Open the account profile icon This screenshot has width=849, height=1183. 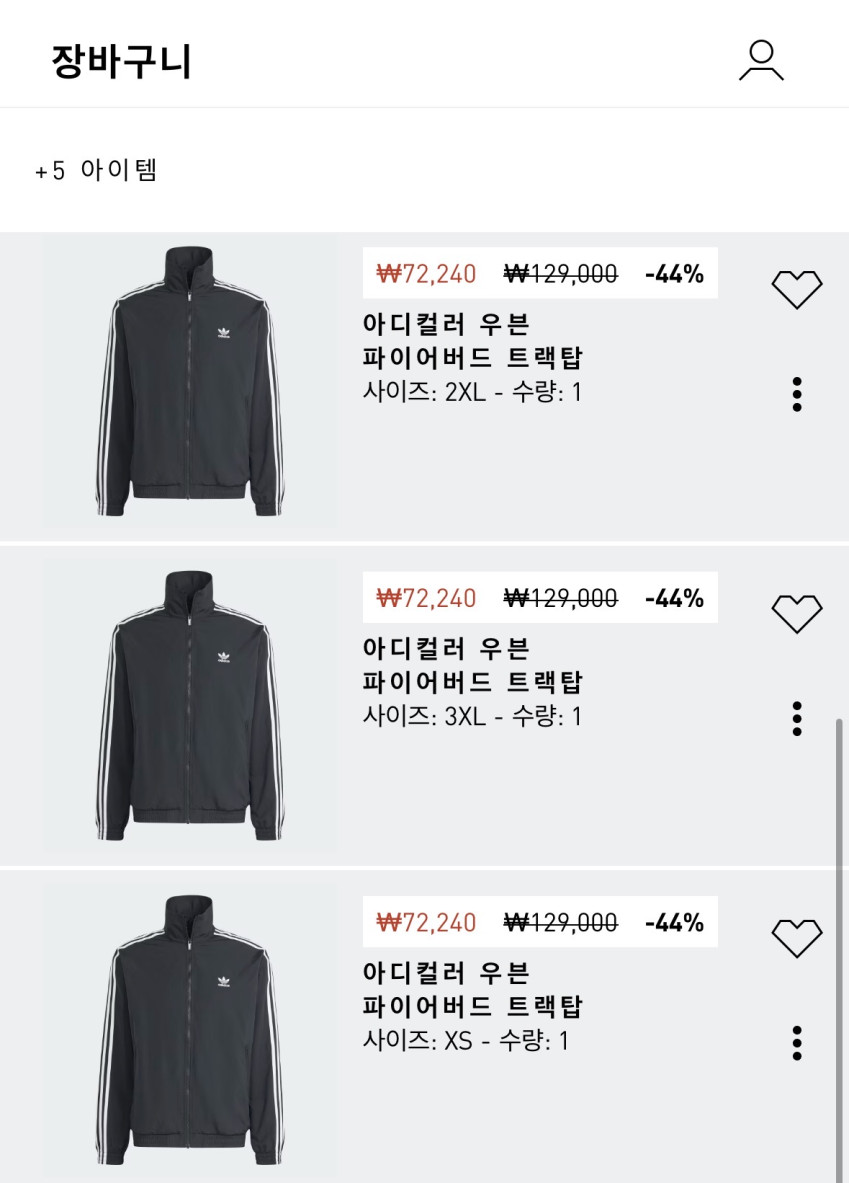tap(761, 60)
